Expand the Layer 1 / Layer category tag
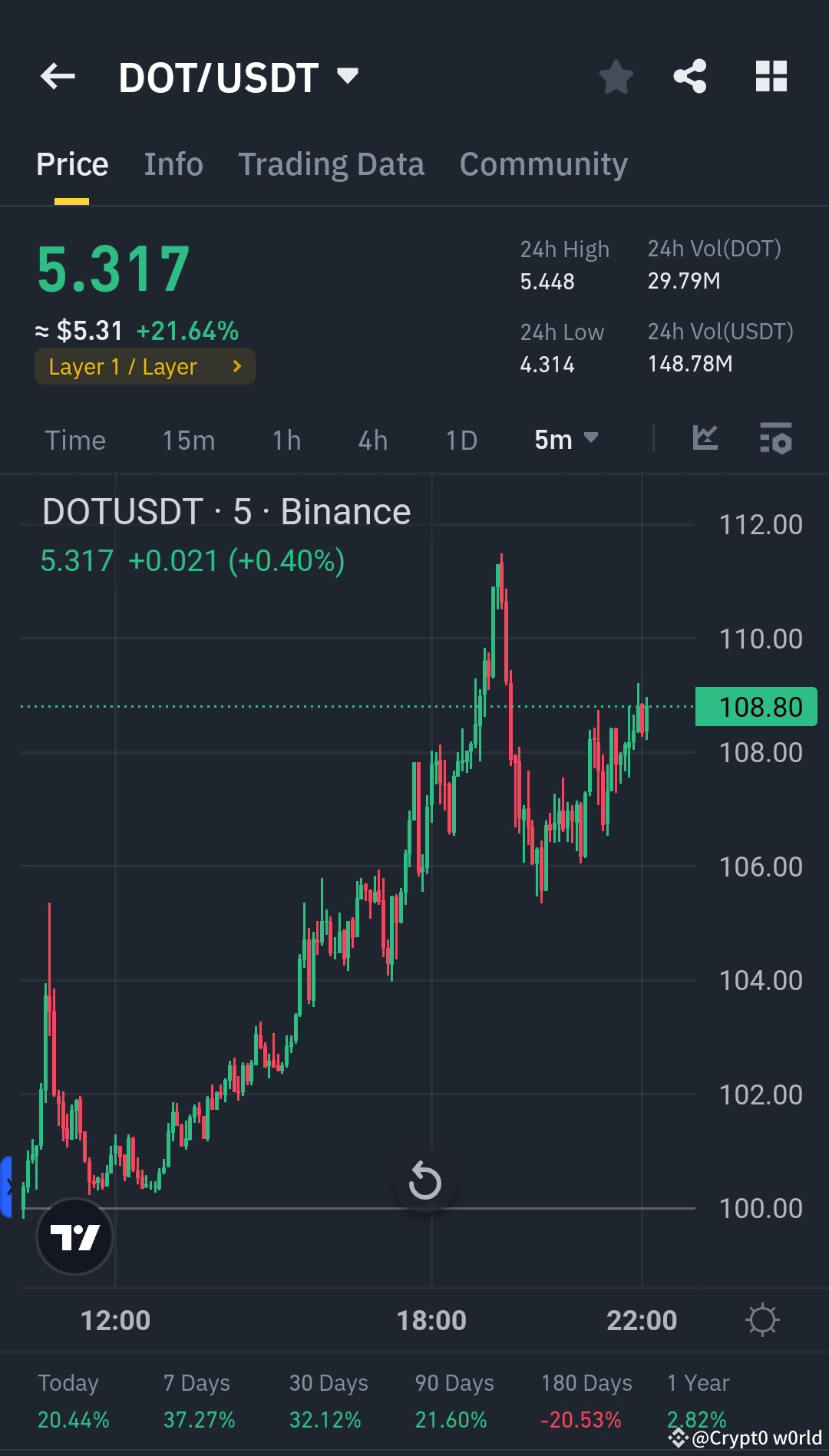The width and height of the screenshot is (829, 1456). [144, 366]
